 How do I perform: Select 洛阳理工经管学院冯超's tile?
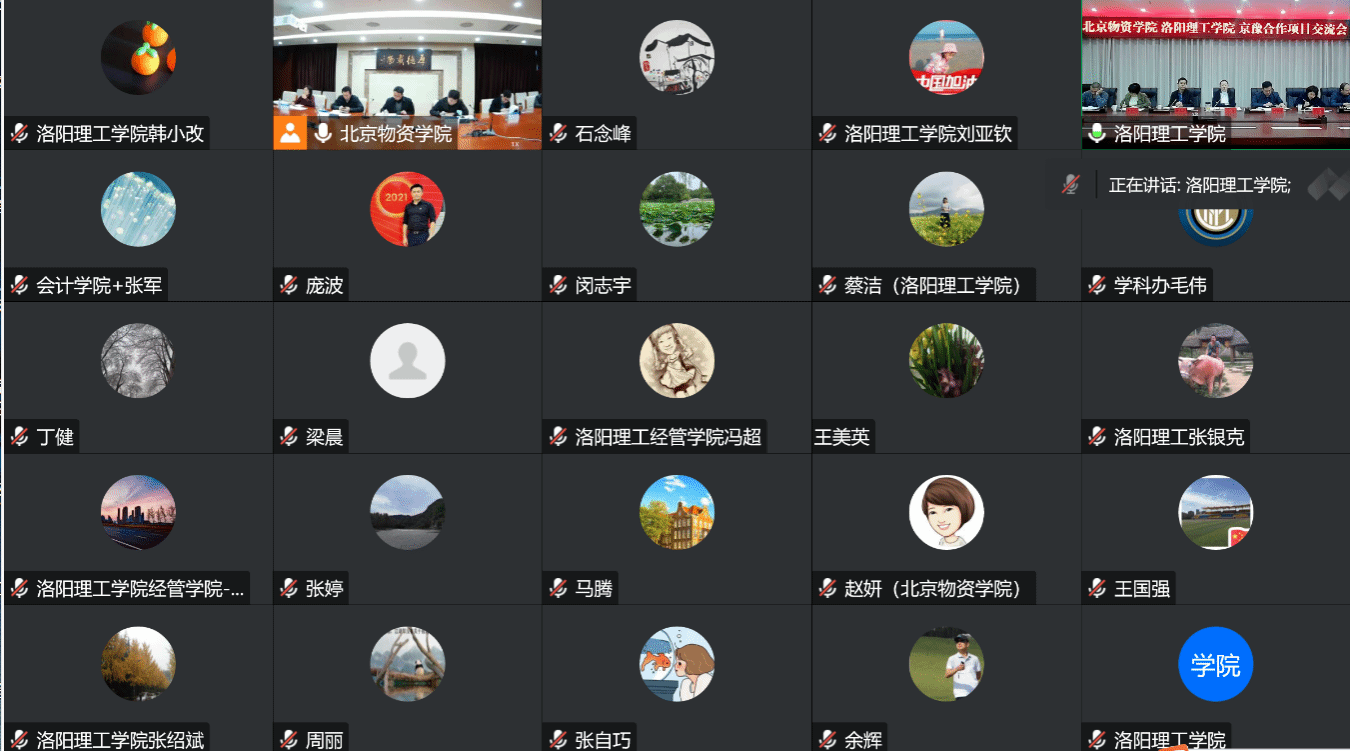(677, 361)
